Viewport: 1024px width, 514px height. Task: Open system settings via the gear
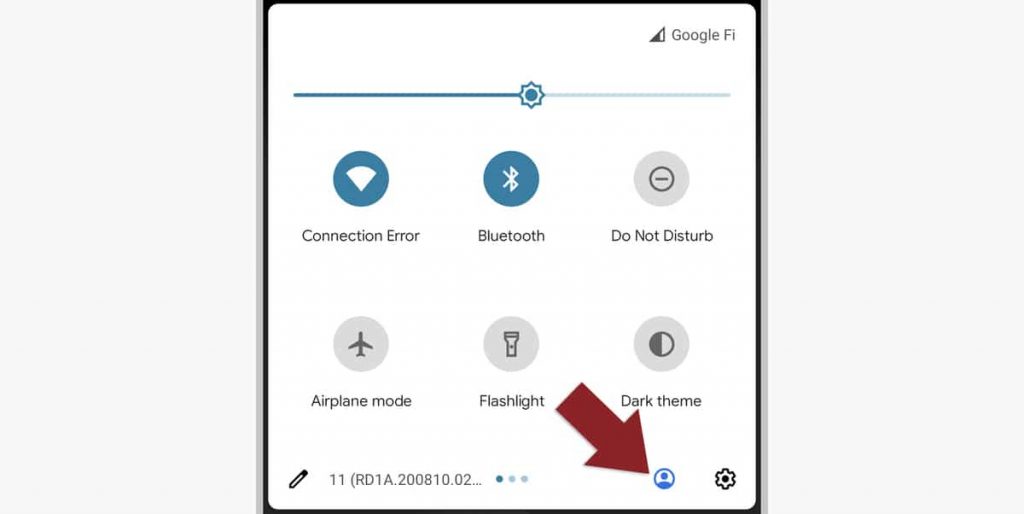725,479
